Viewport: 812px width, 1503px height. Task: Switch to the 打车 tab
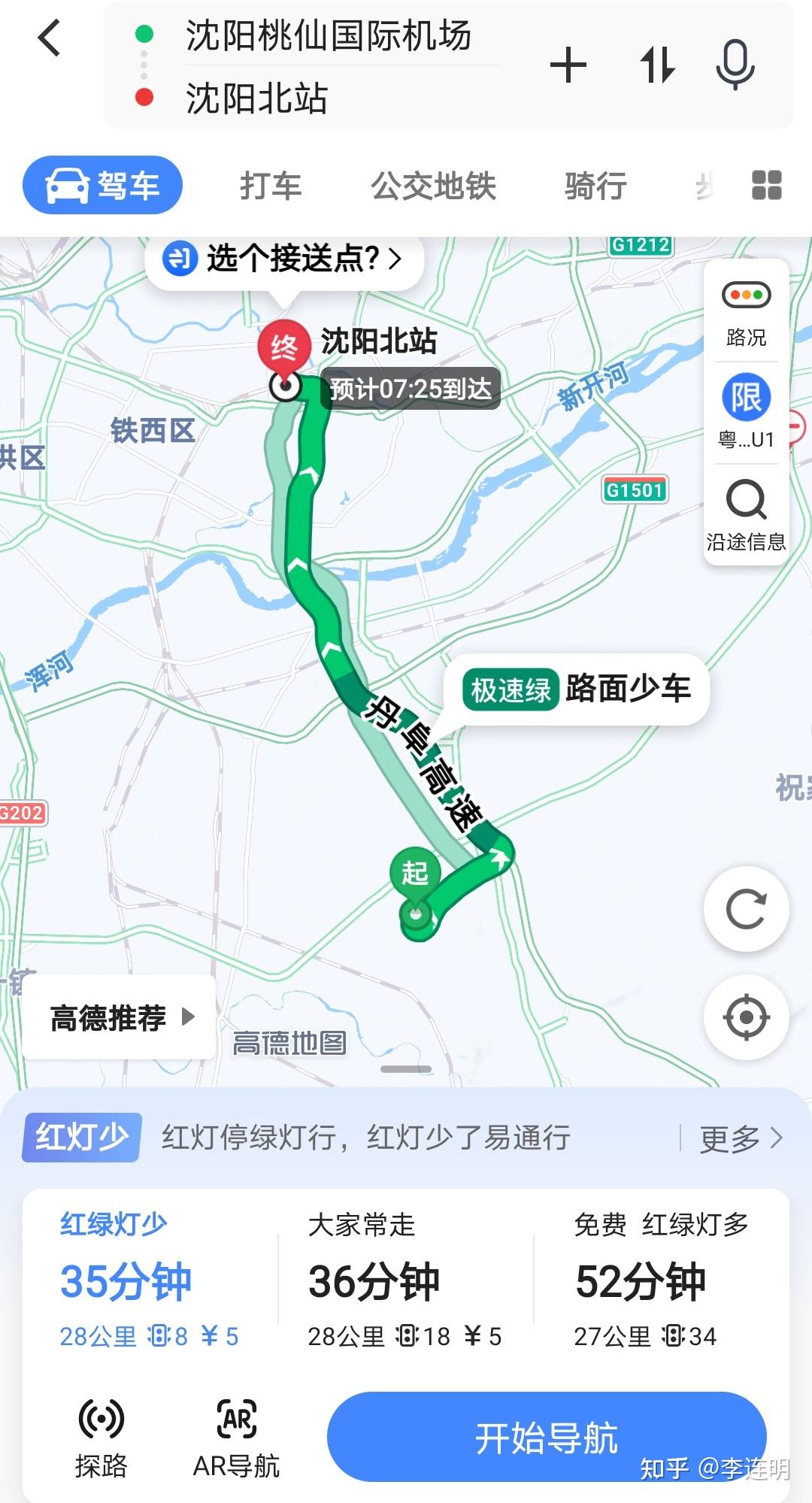click(x=271, y=186)
